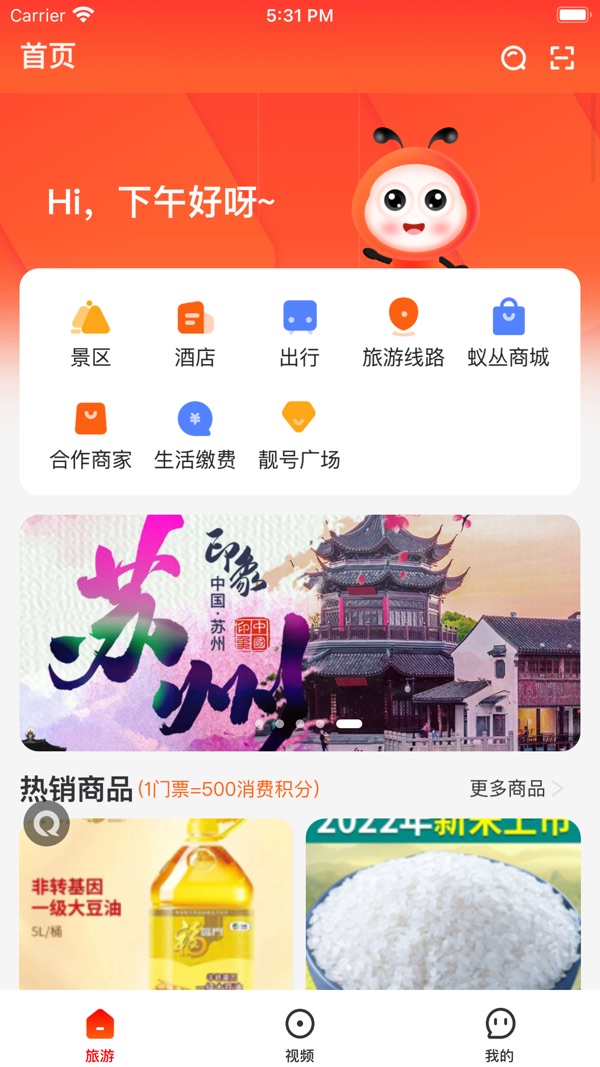The height and width of the screenshot is (1067, 600).
Task: Open 旅游线路 tour routes
Action: 403,333
